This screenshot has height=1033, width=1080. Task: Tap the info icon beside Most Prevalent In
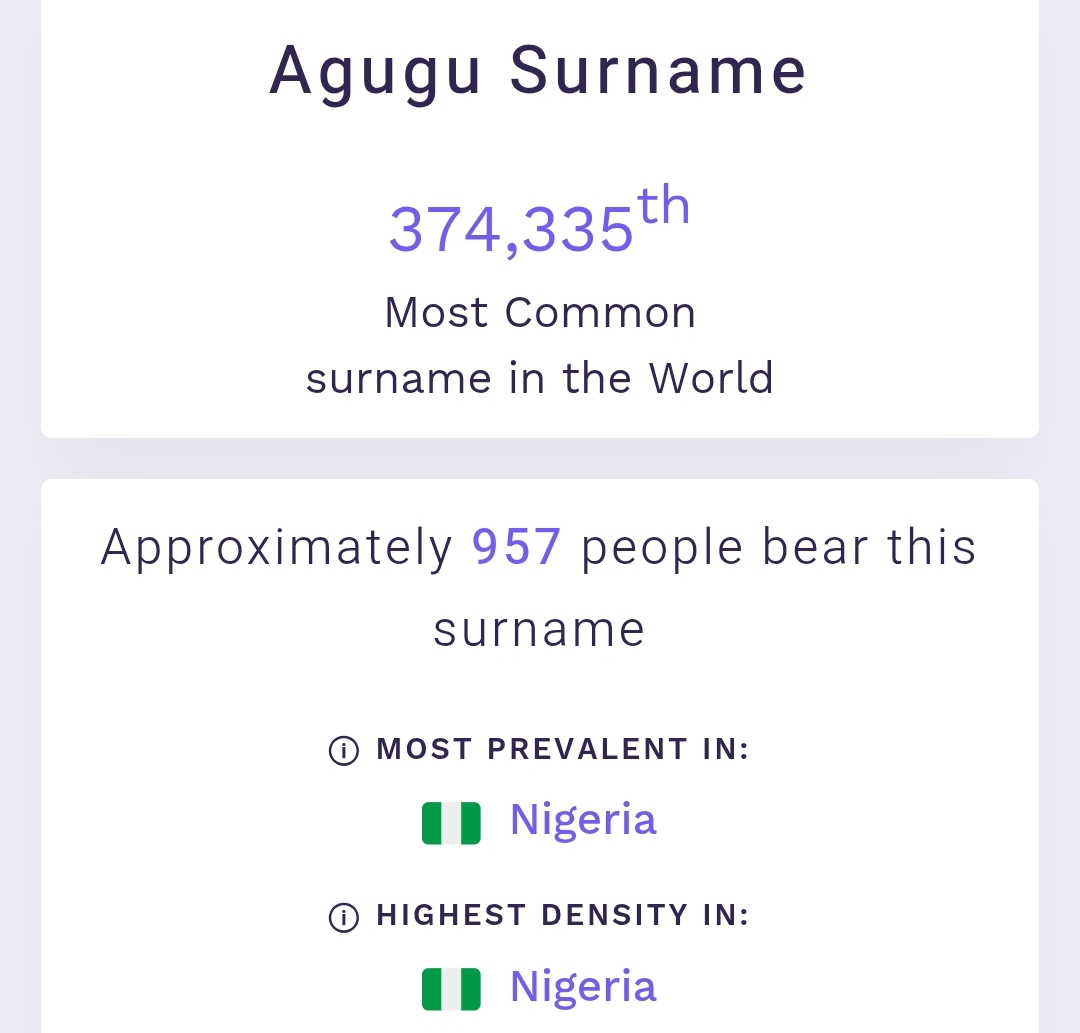point(343,750)
